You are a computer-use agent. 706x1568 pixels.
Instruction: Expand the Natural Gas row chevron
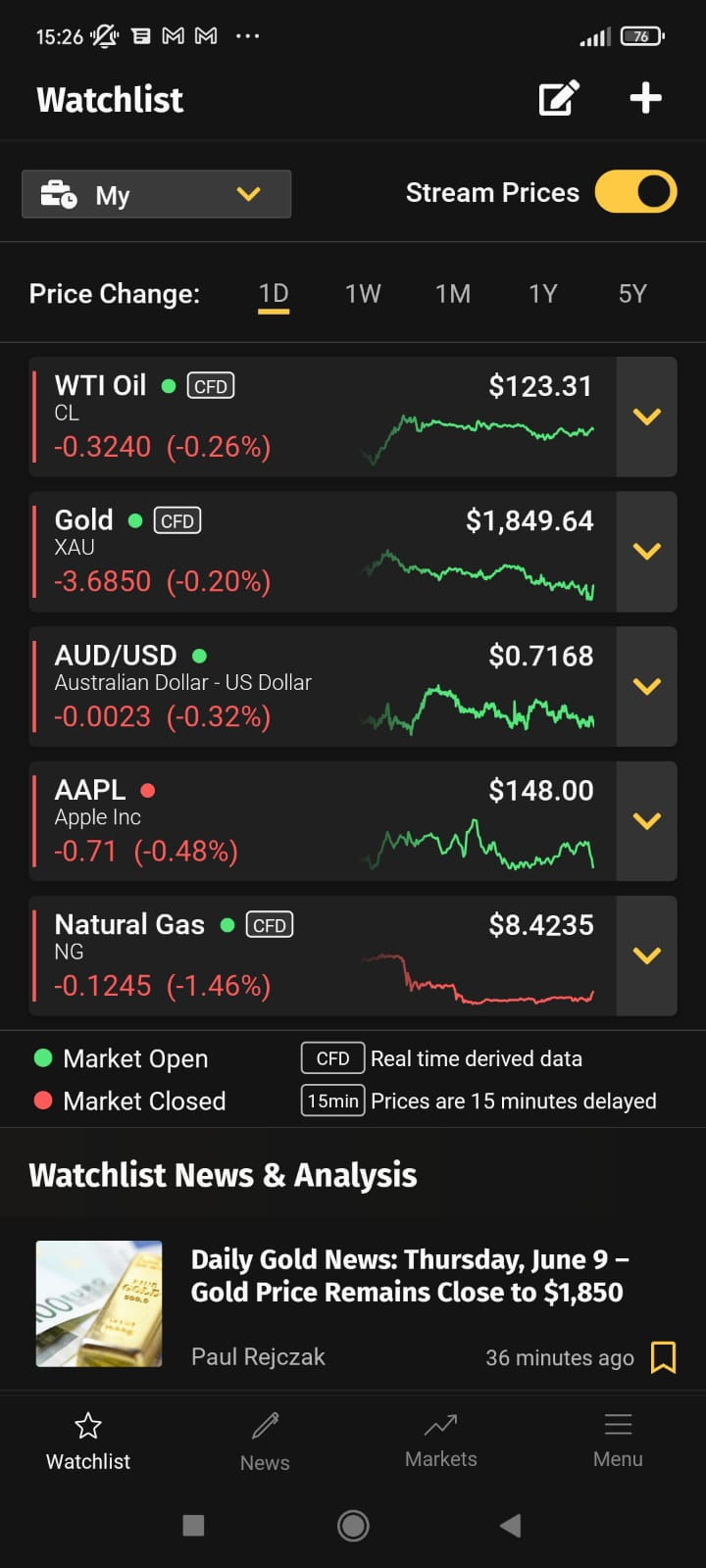point(646,955)
